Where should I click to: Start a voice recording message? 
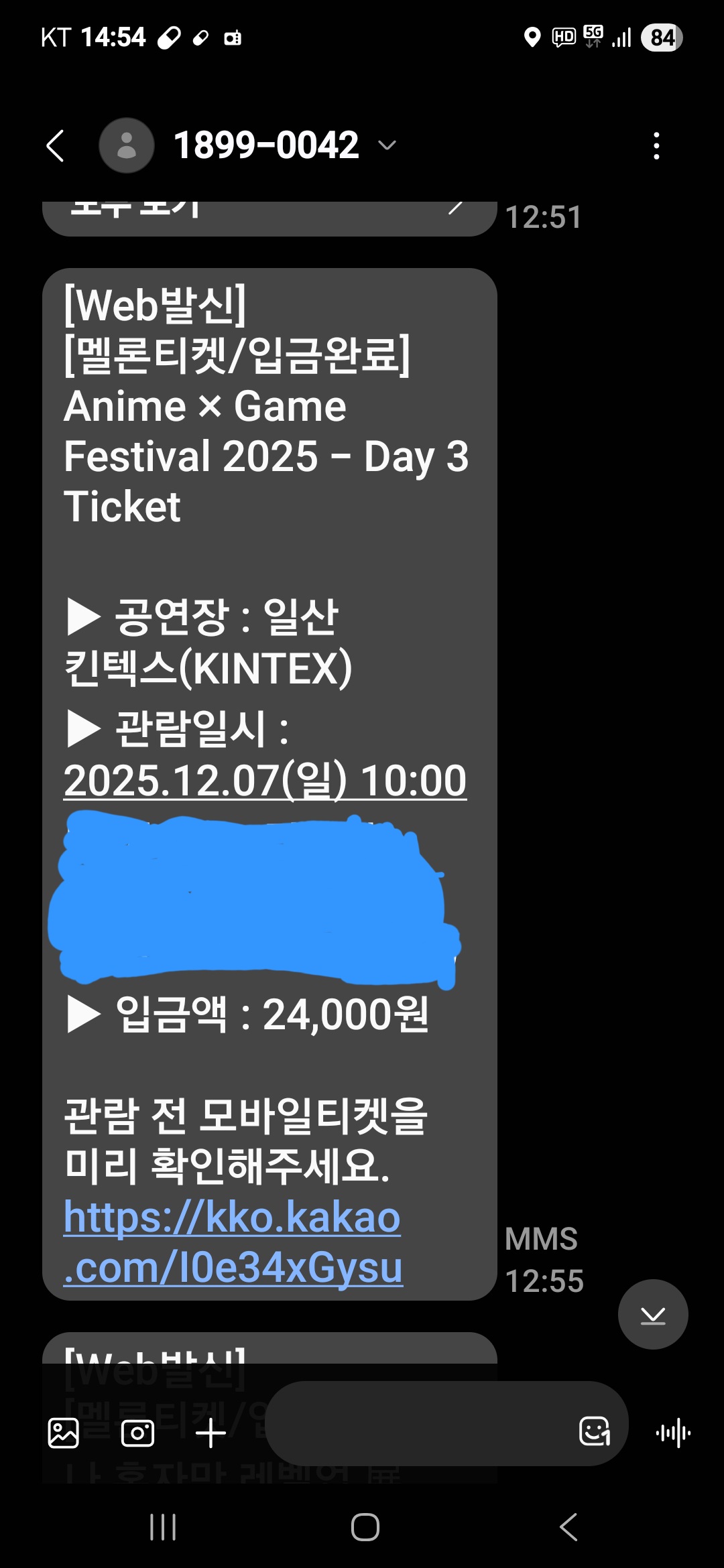[673, 1433]
